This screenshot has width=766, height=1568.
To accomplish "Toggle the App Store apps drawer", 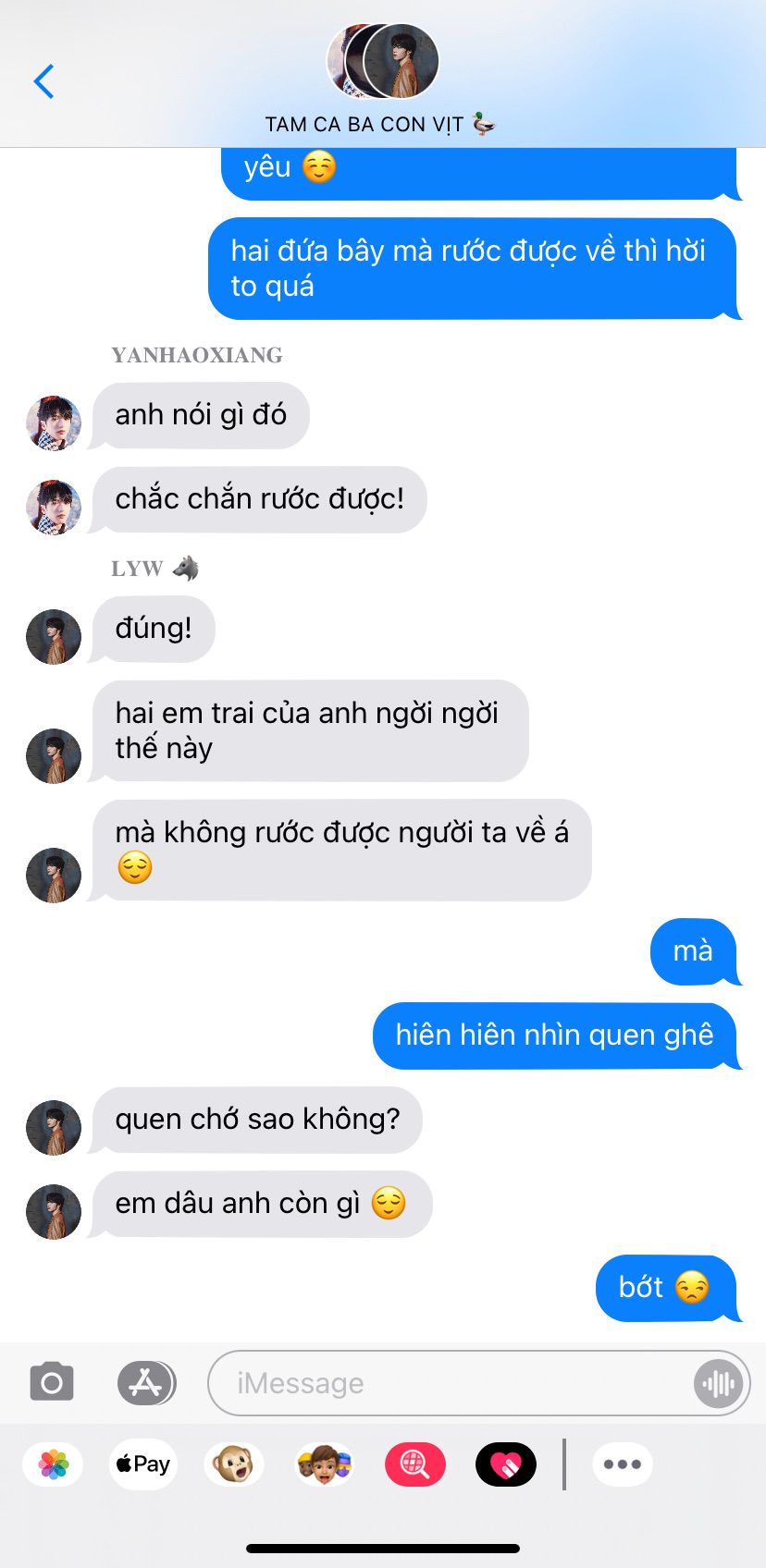I will pos(146,1383).
